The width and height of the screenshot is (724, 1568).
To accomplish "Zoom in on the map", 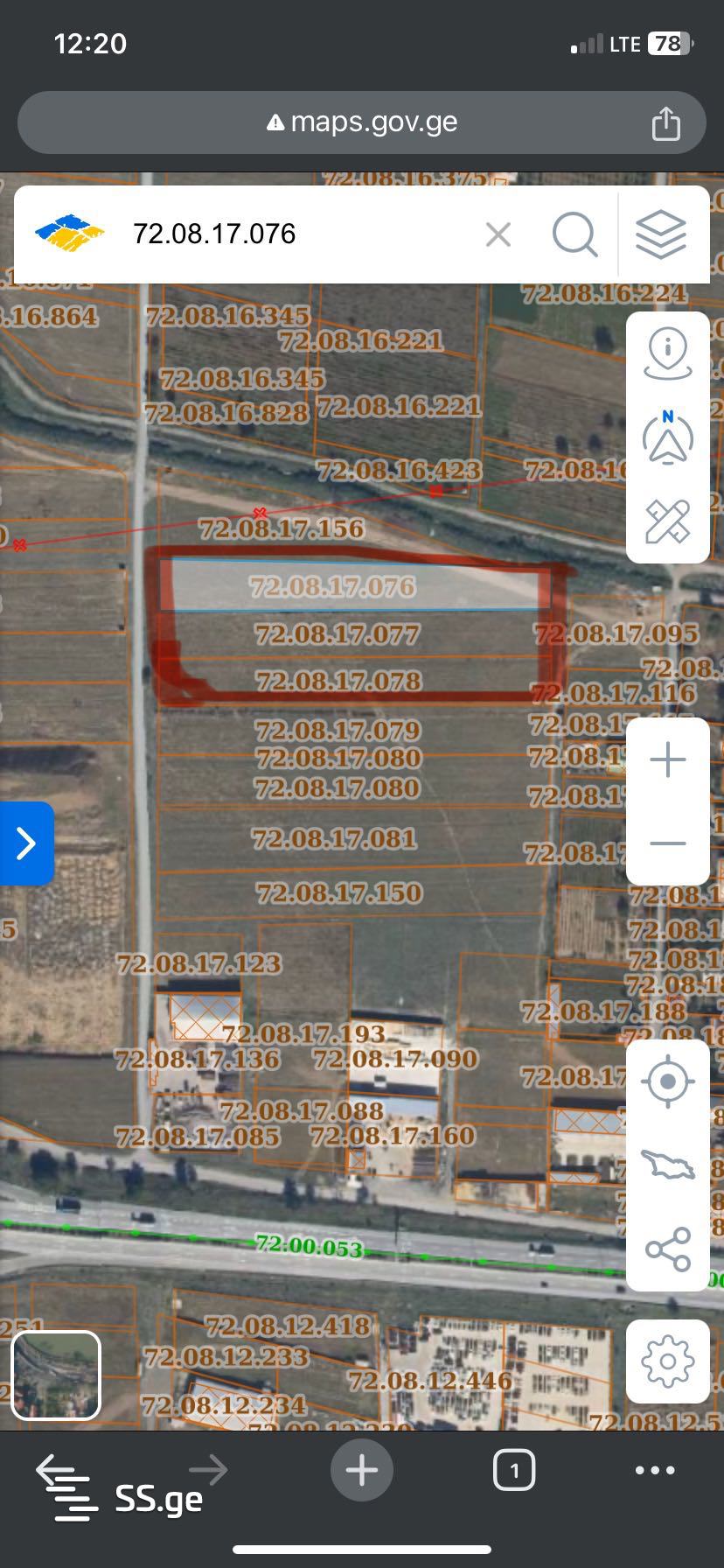I will coord(668,759).
